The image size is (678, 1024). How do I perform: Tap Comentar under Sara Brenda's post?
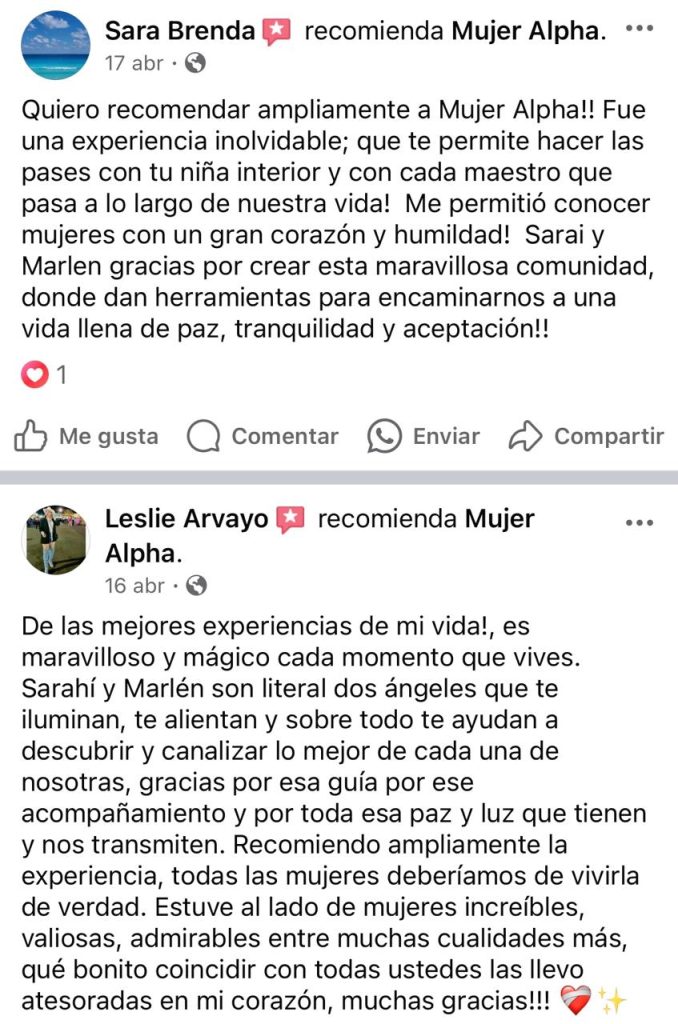coord(263,436)
